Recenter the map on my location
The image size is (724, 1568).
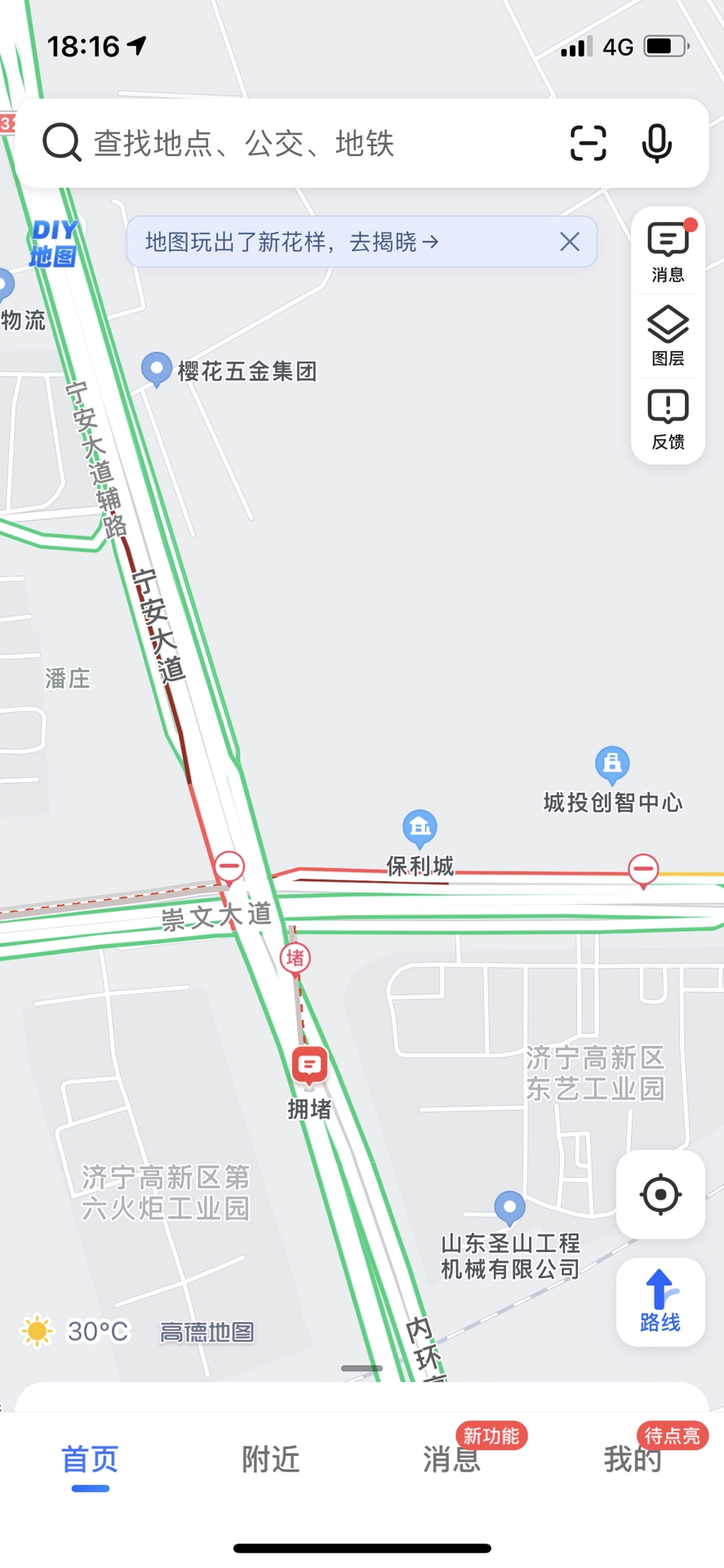[x=660, y=1195]
